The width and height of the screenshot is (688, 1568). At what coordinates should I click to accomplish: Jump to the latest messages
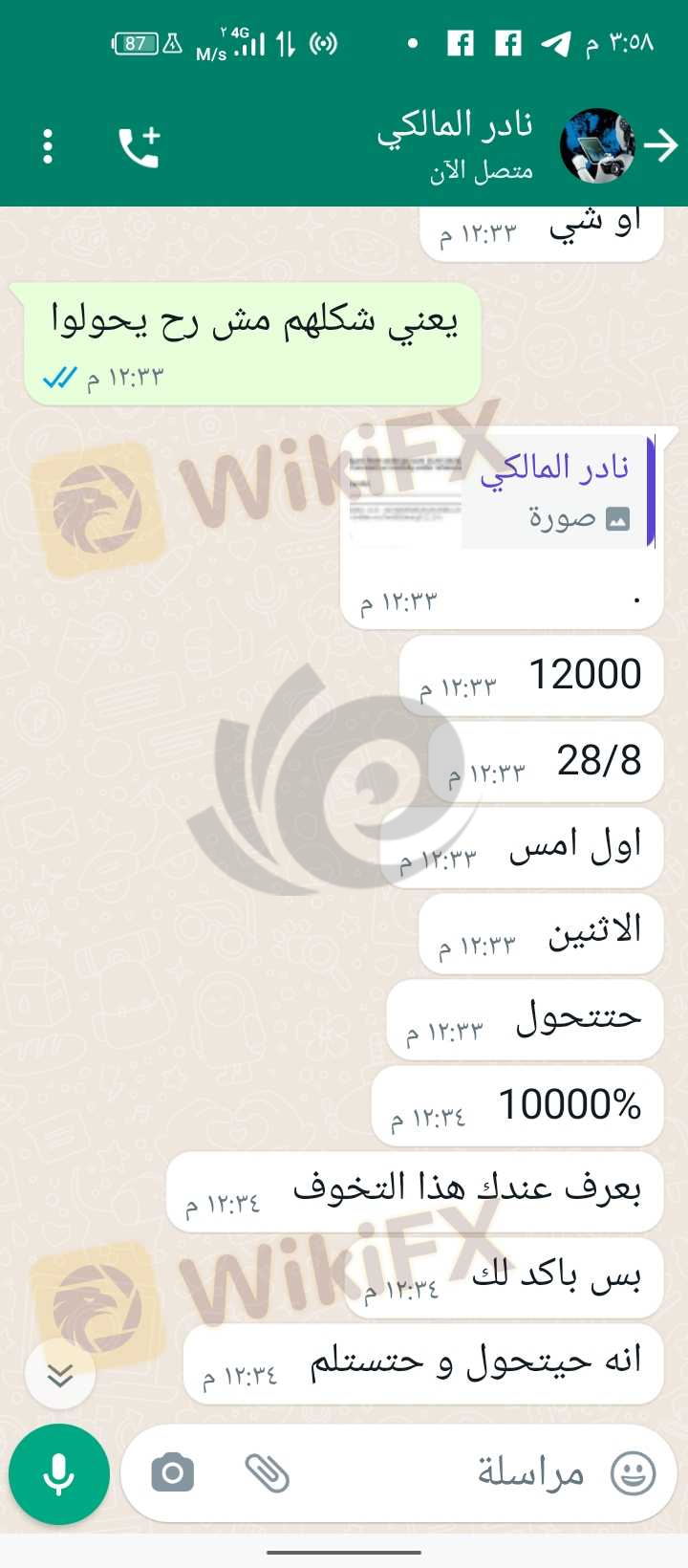click(60, 1375)
